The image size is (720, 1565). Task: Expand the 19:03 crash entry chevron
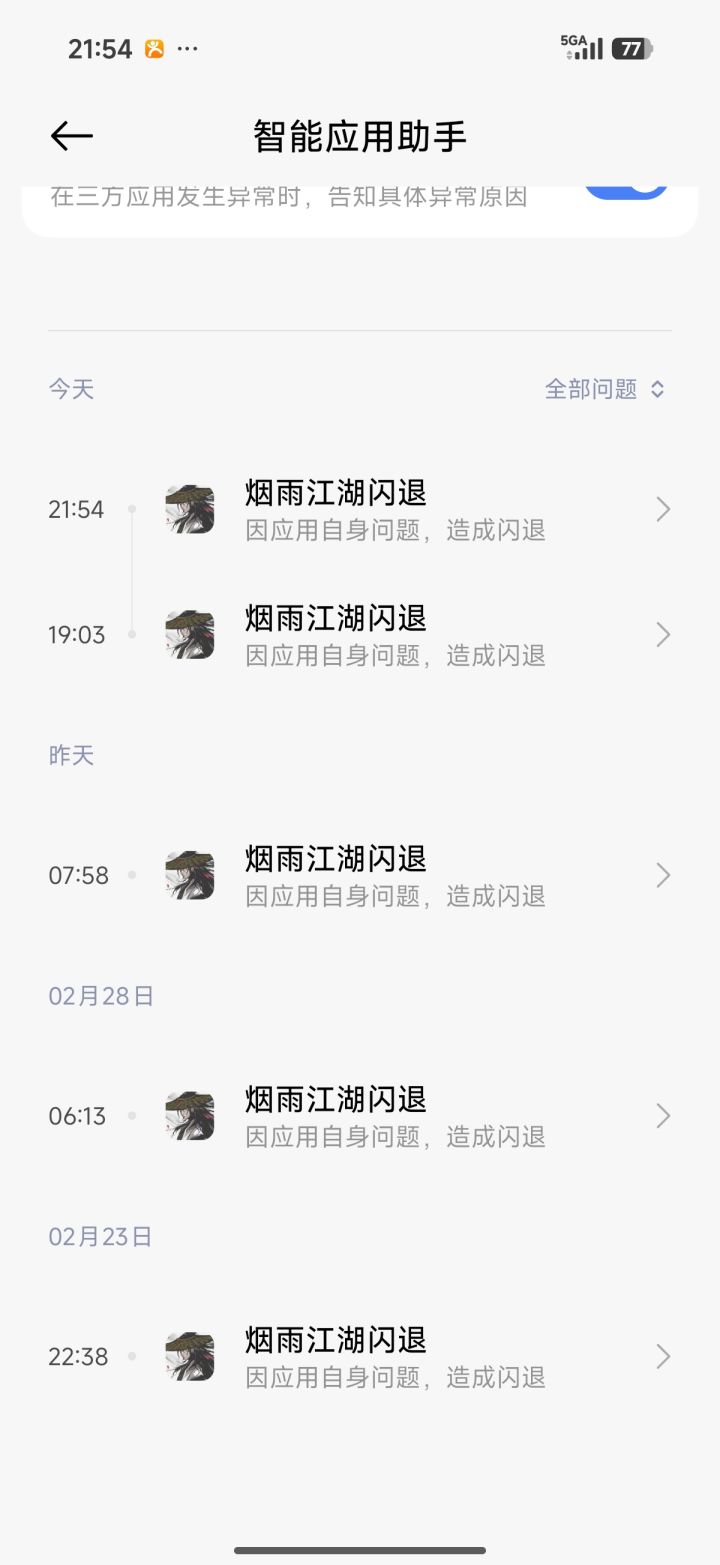click(x=662, y=634)
